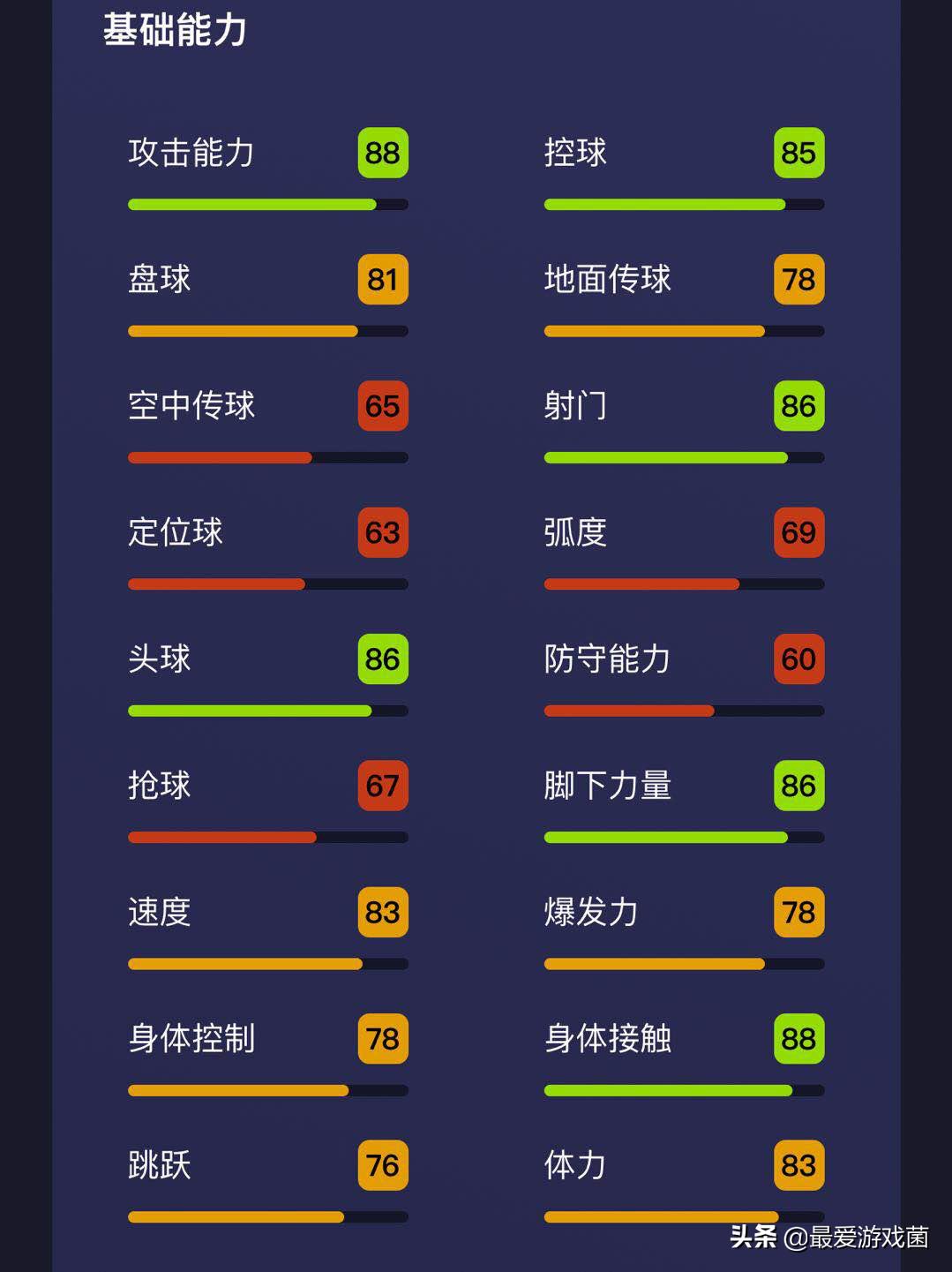Click the 射门 86 green badge

click(x=798, y=406)
